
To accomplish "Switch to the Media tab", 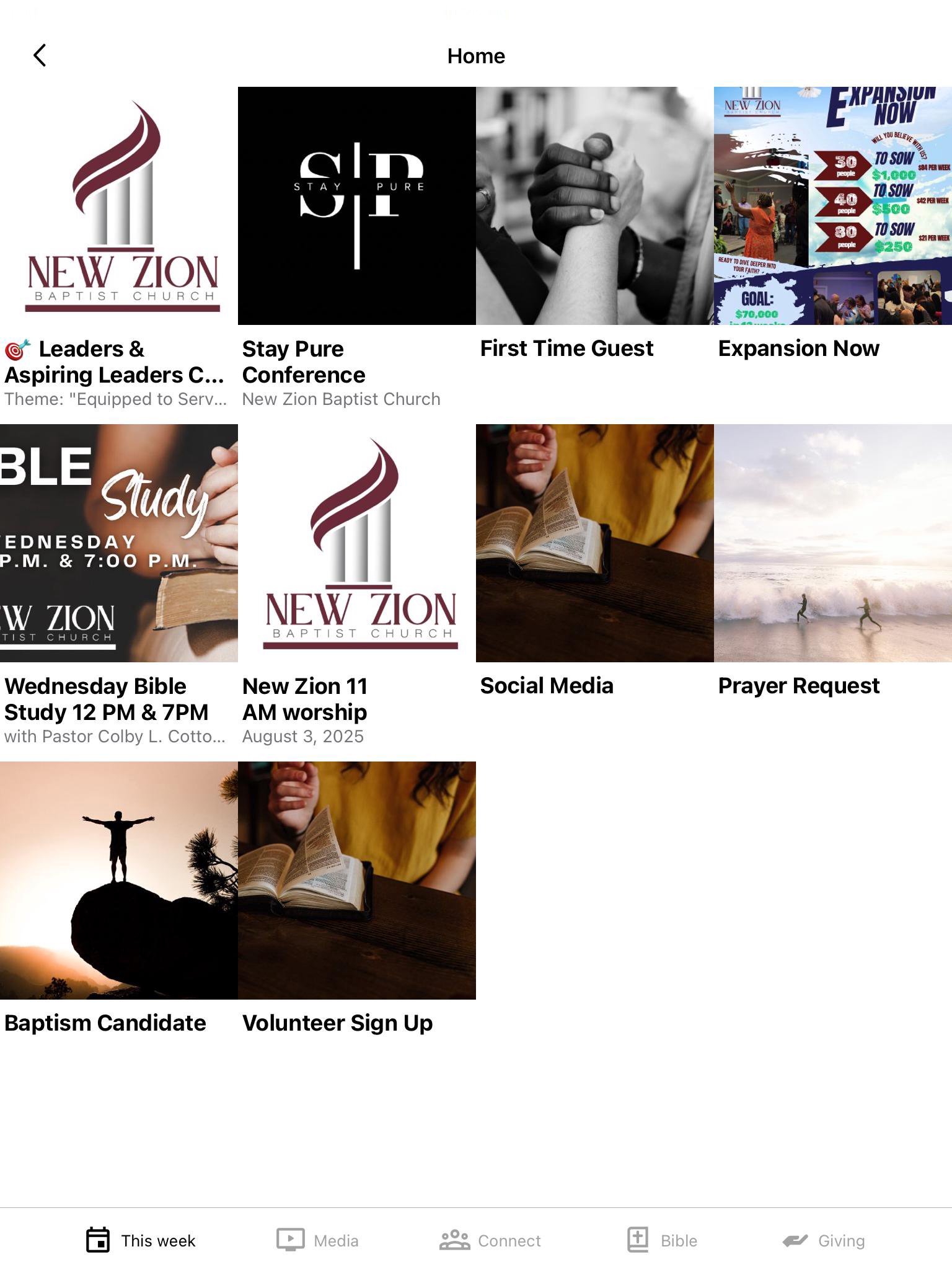I will (317, 1240).
